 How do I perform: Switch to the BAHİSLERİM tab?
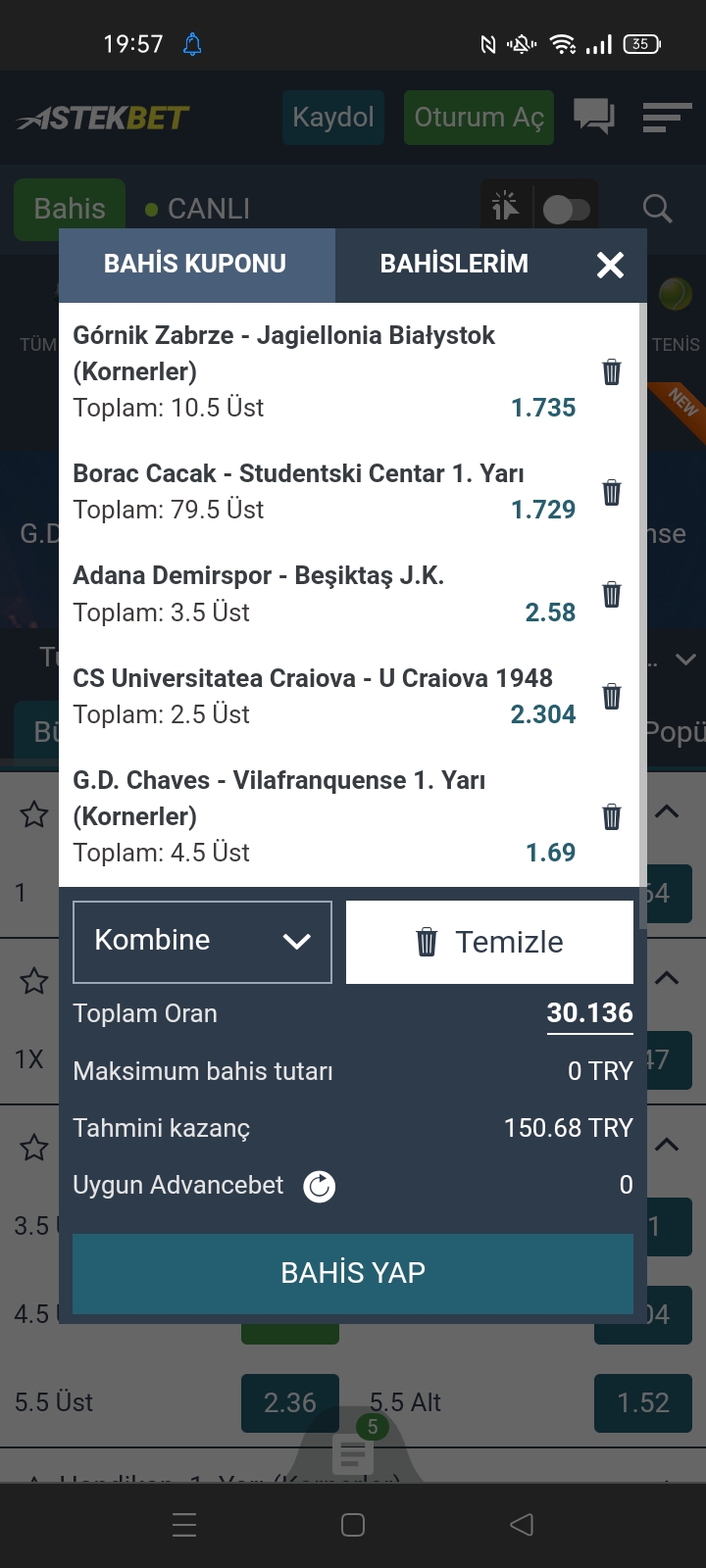[454, 264]
